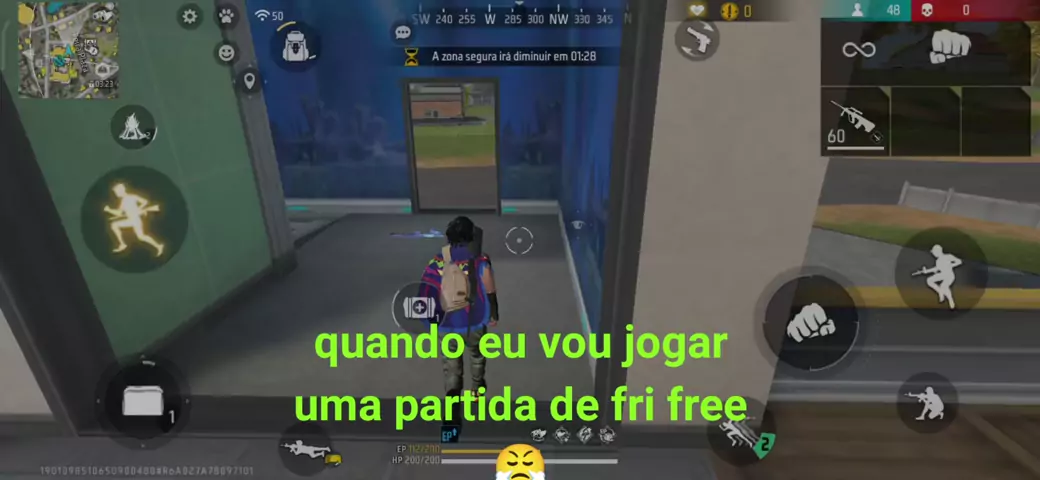Open the quick chat bubble

(404, 33)
